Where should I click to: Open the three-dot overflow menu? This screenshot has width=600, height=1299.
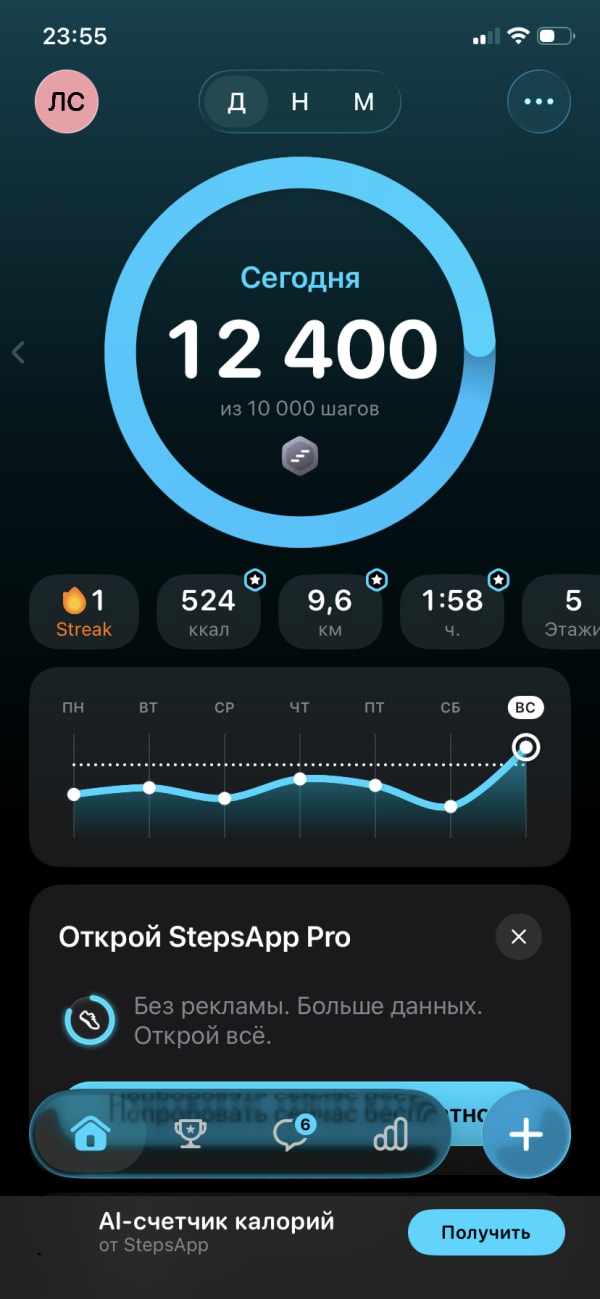tap(539, 101)
